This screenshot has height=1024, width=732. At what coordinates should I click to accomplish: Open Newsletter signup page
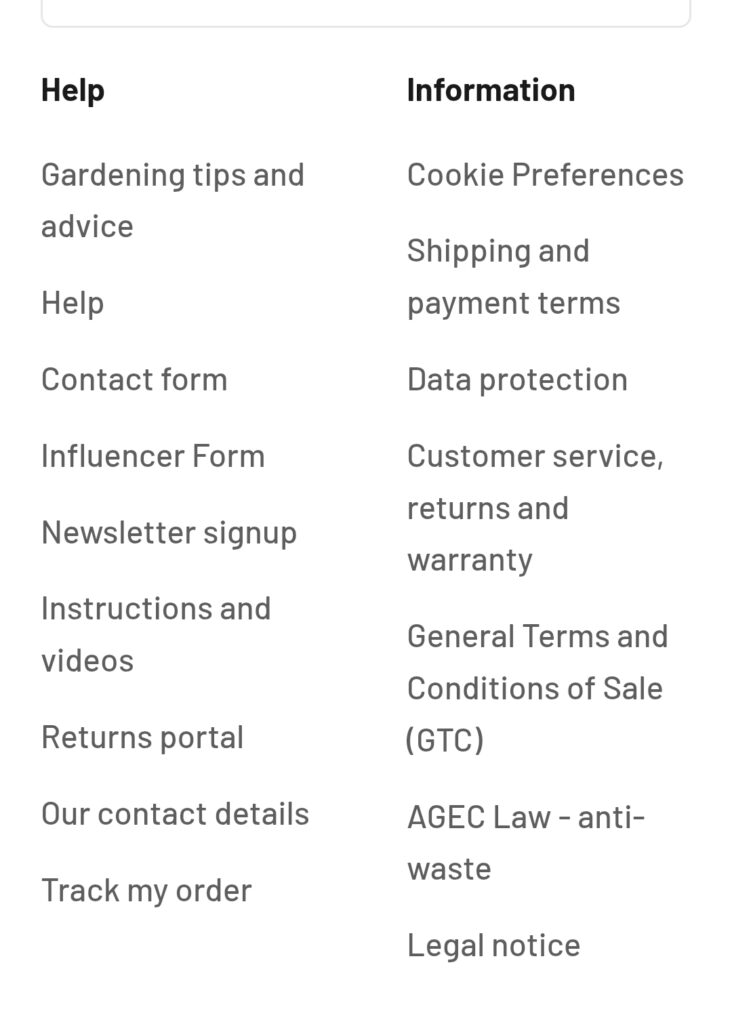[x=169, y=533]
